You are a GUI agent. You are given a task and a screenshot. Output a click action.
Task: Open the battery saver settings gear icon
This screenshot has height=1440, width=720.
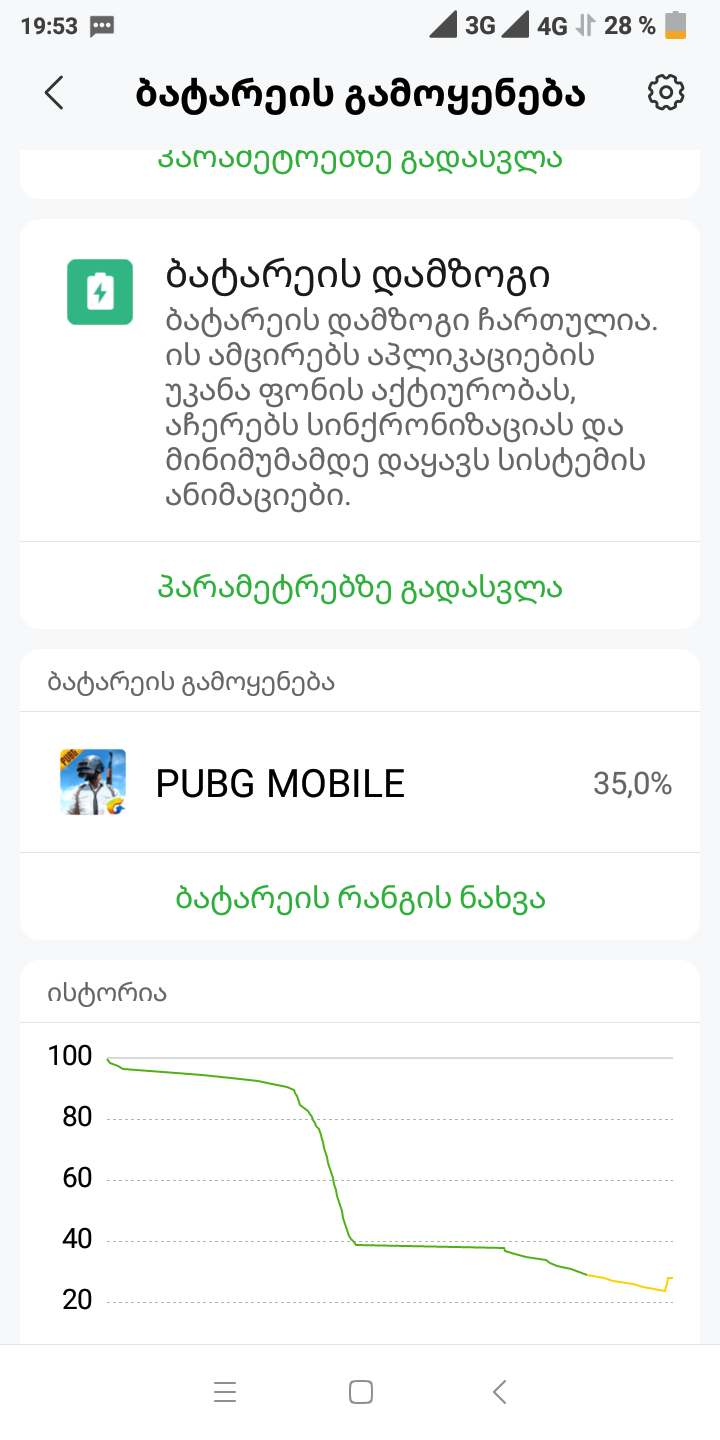[x=665, y=92]
